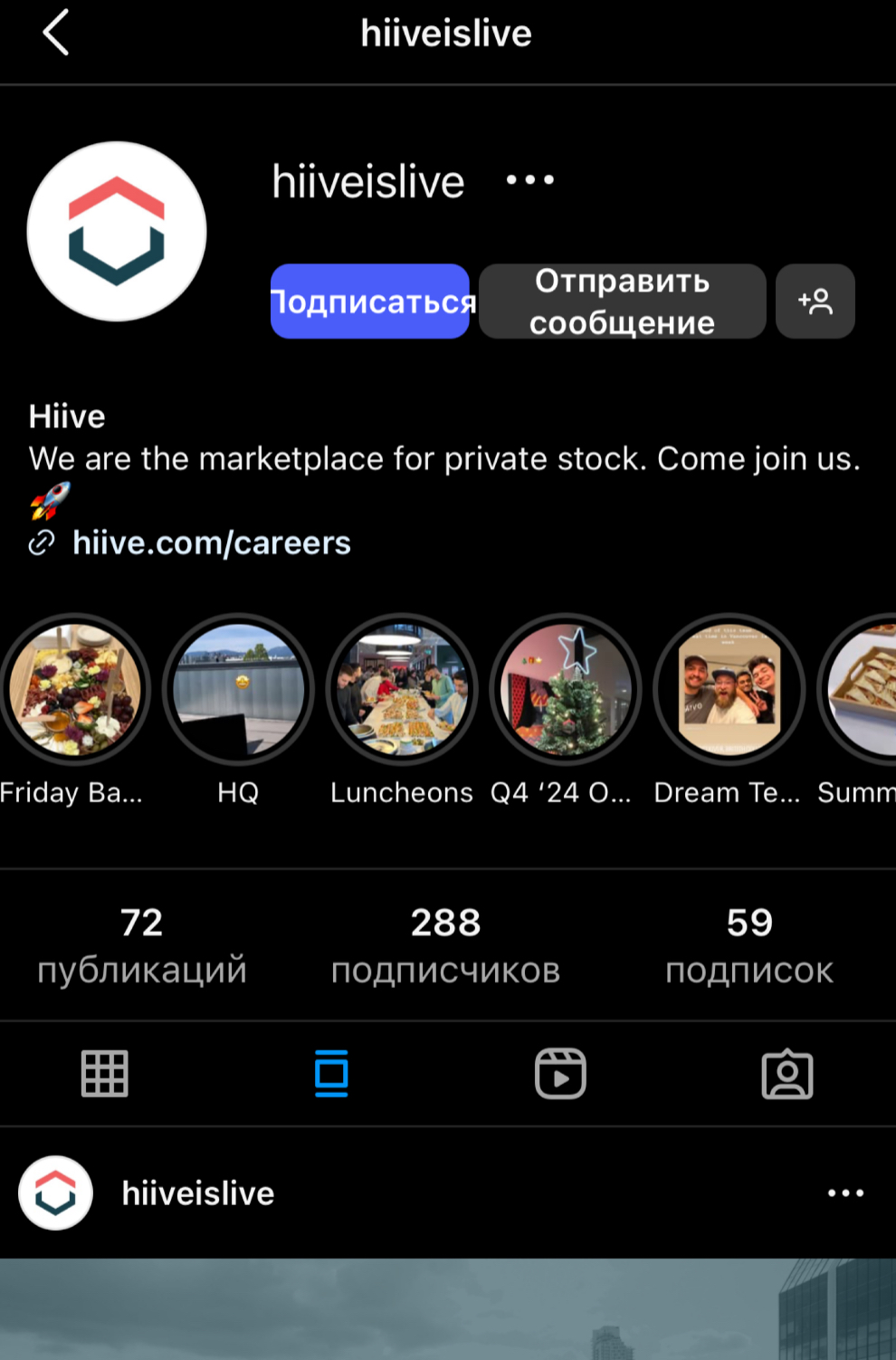The width and height of the screenshot is (896, 1360).
Task: Switch to the Reels tab
Action: click(560, 1074)
